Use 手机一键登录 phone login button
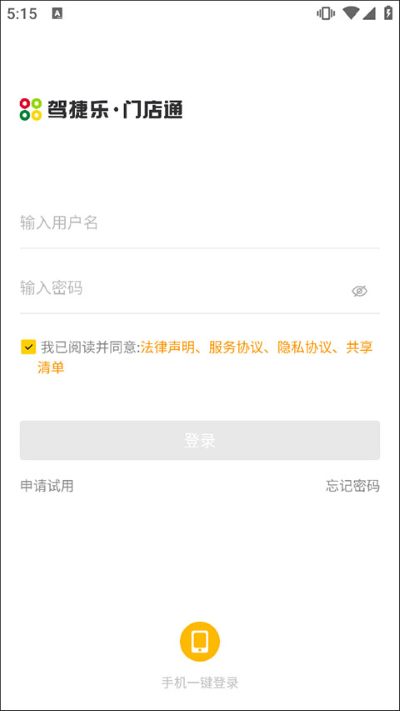This screenshot has height=711, width=400. tap(200, 642)
